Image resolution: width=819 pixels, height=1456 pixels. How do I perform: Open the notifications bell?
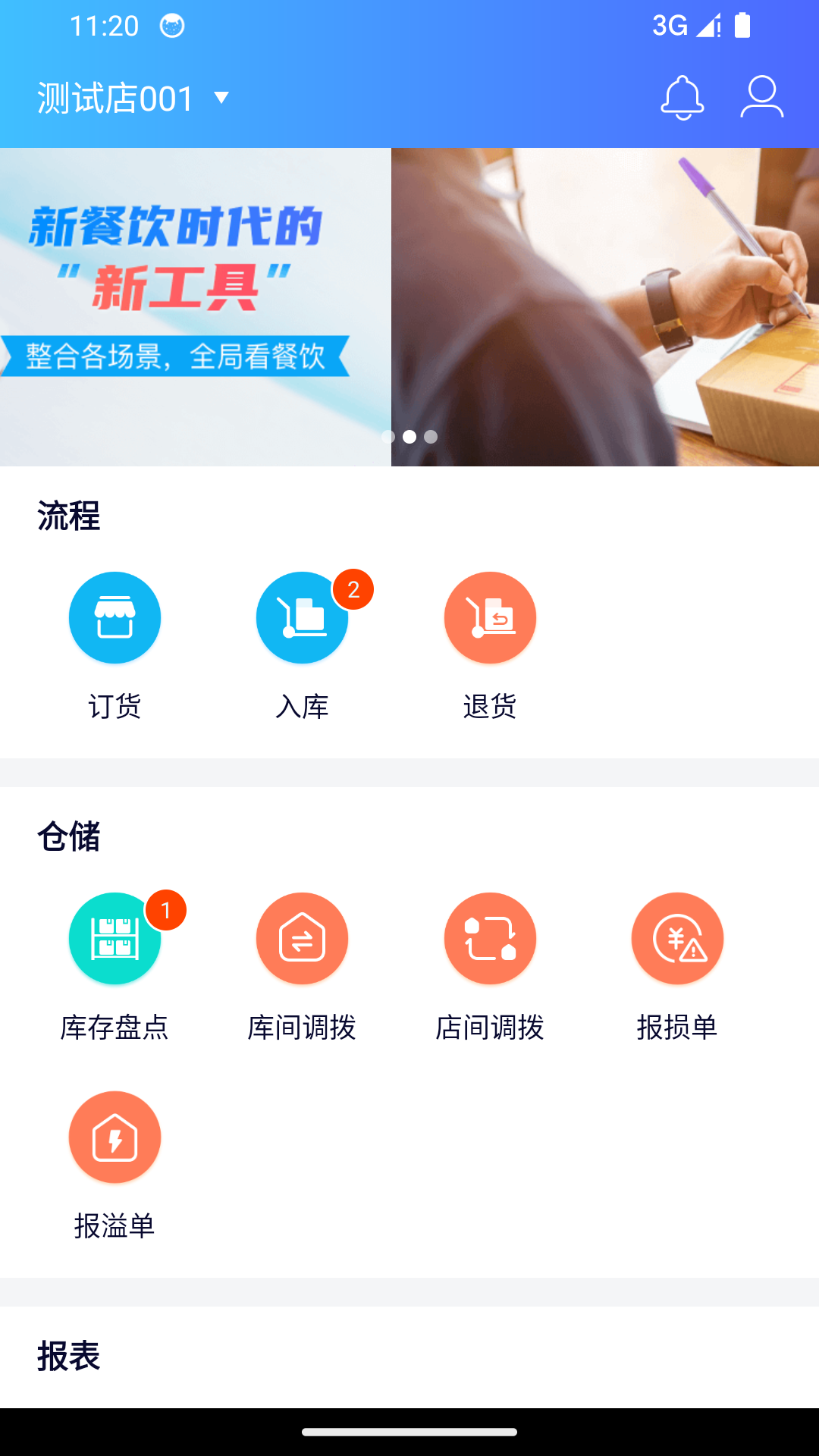pyautogui.click(x=682, y=98)
